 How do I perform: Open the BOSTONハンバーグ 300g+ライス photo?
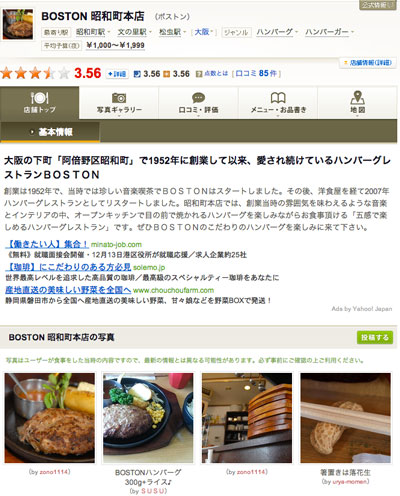click(x=148, y=418)
